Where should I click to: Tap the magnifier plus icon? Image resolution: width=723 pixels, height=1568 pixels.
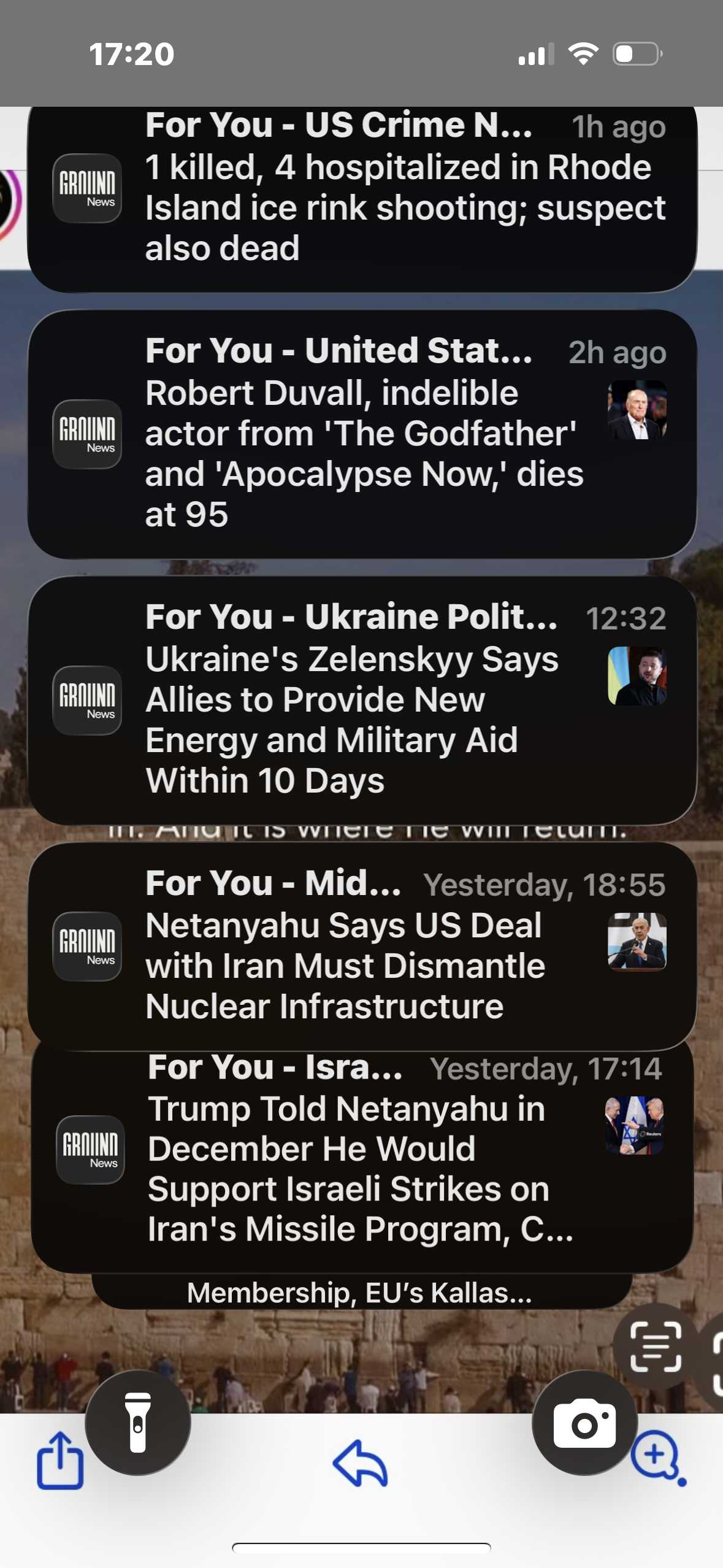(x=658, y=1458)
